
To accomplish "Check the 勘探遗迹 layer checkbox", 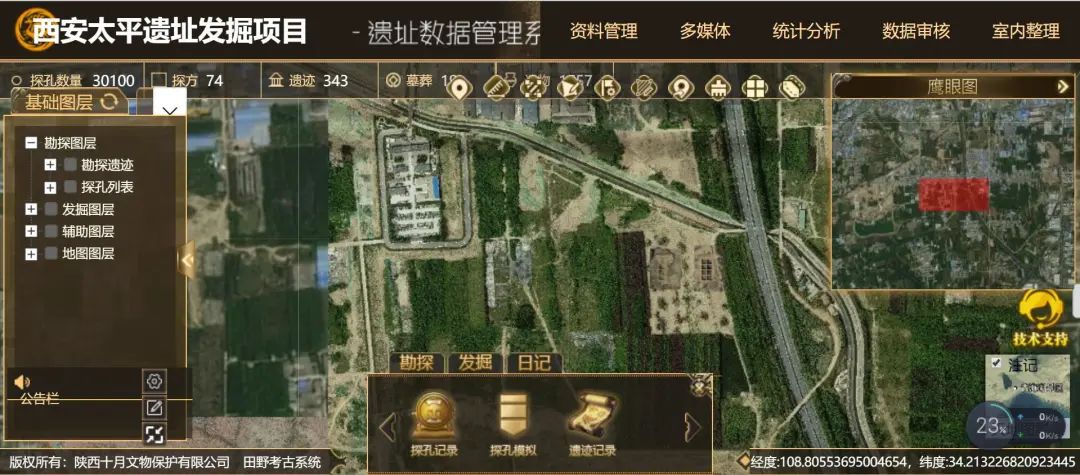I will pyautogui.click(x=71, y=165).
